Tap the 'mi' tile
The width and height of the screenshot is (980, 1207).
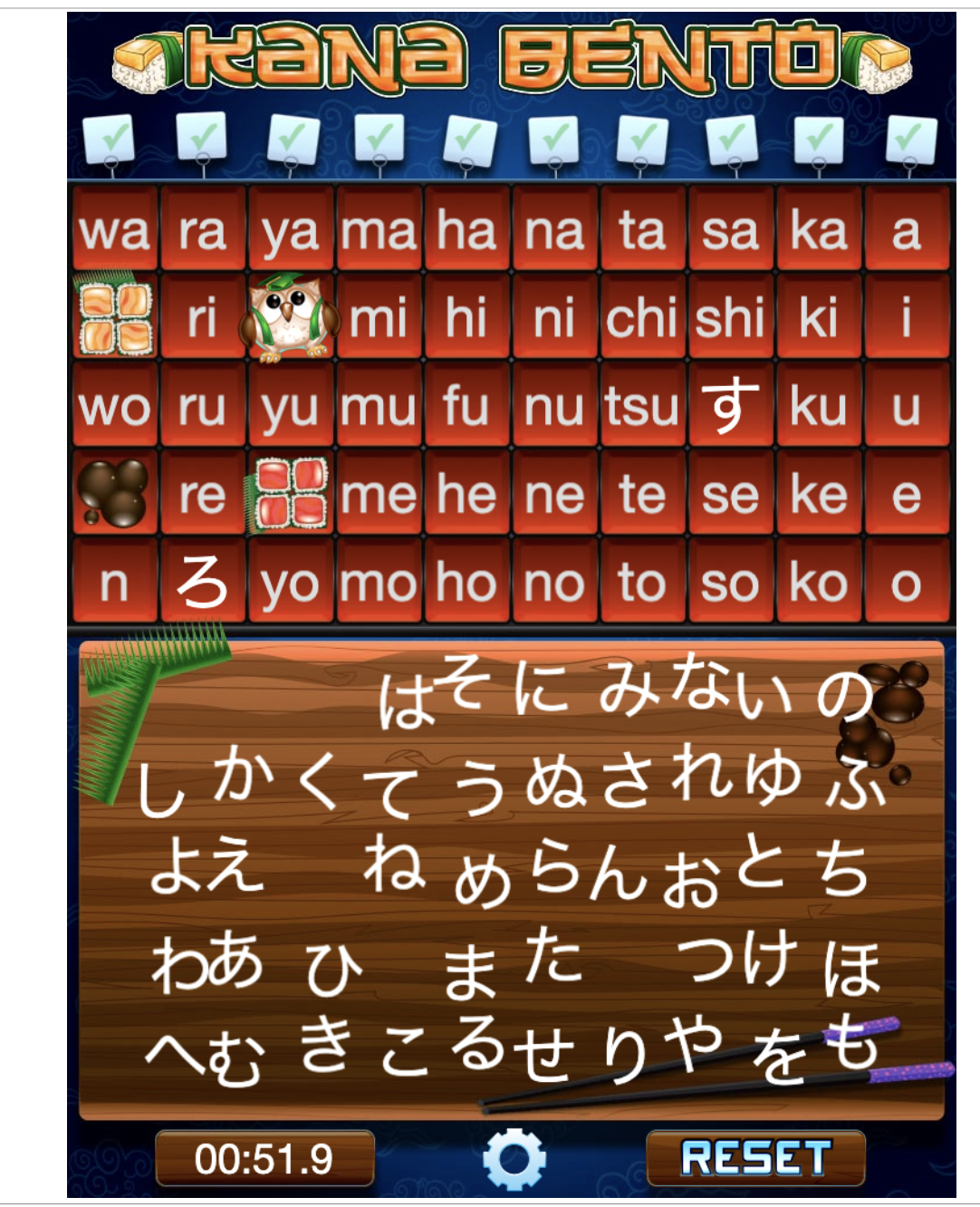click(x=379, y=318)
